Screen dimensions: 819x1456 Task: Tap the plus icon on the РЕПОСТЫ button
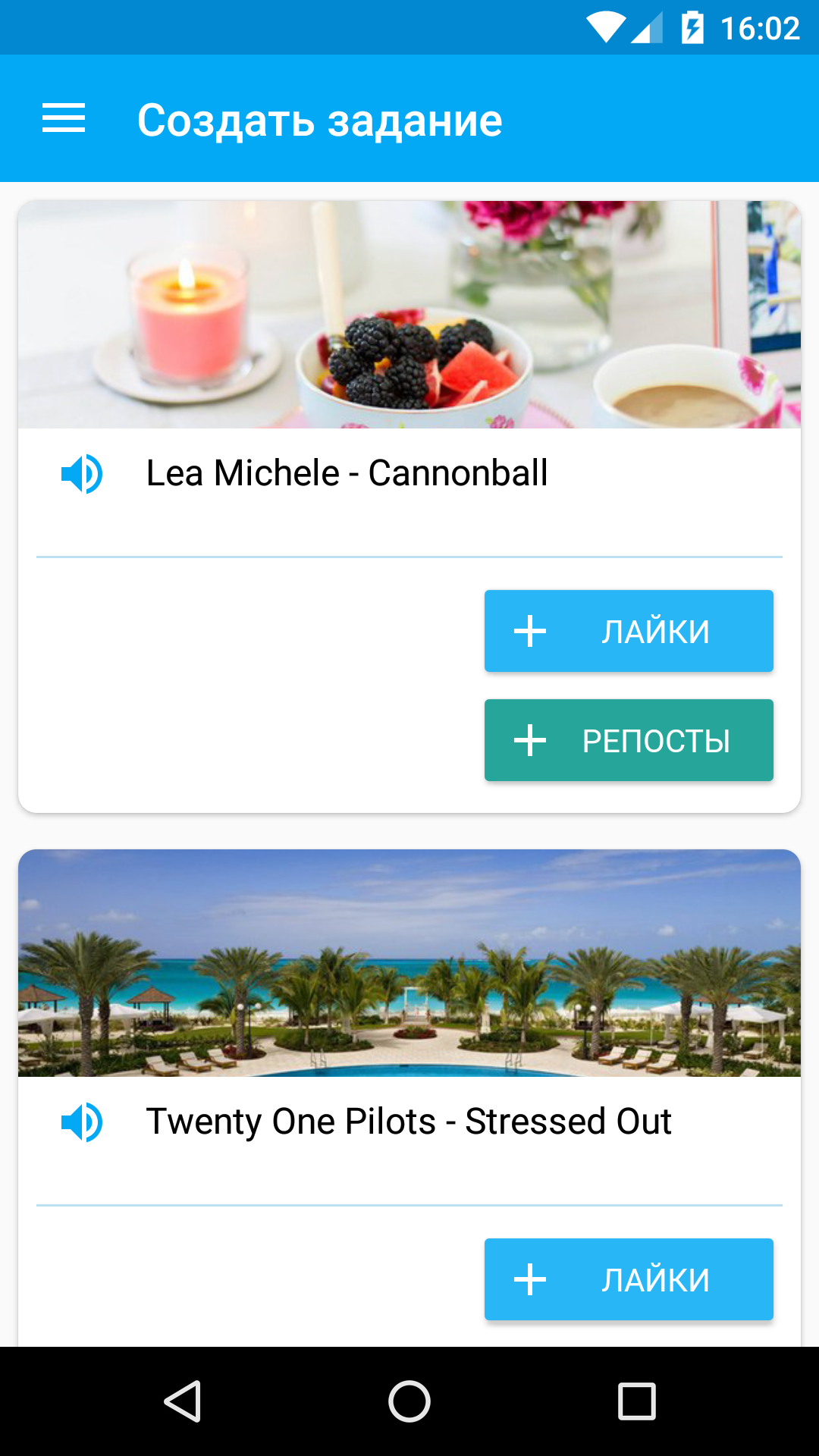pos(530,739)
